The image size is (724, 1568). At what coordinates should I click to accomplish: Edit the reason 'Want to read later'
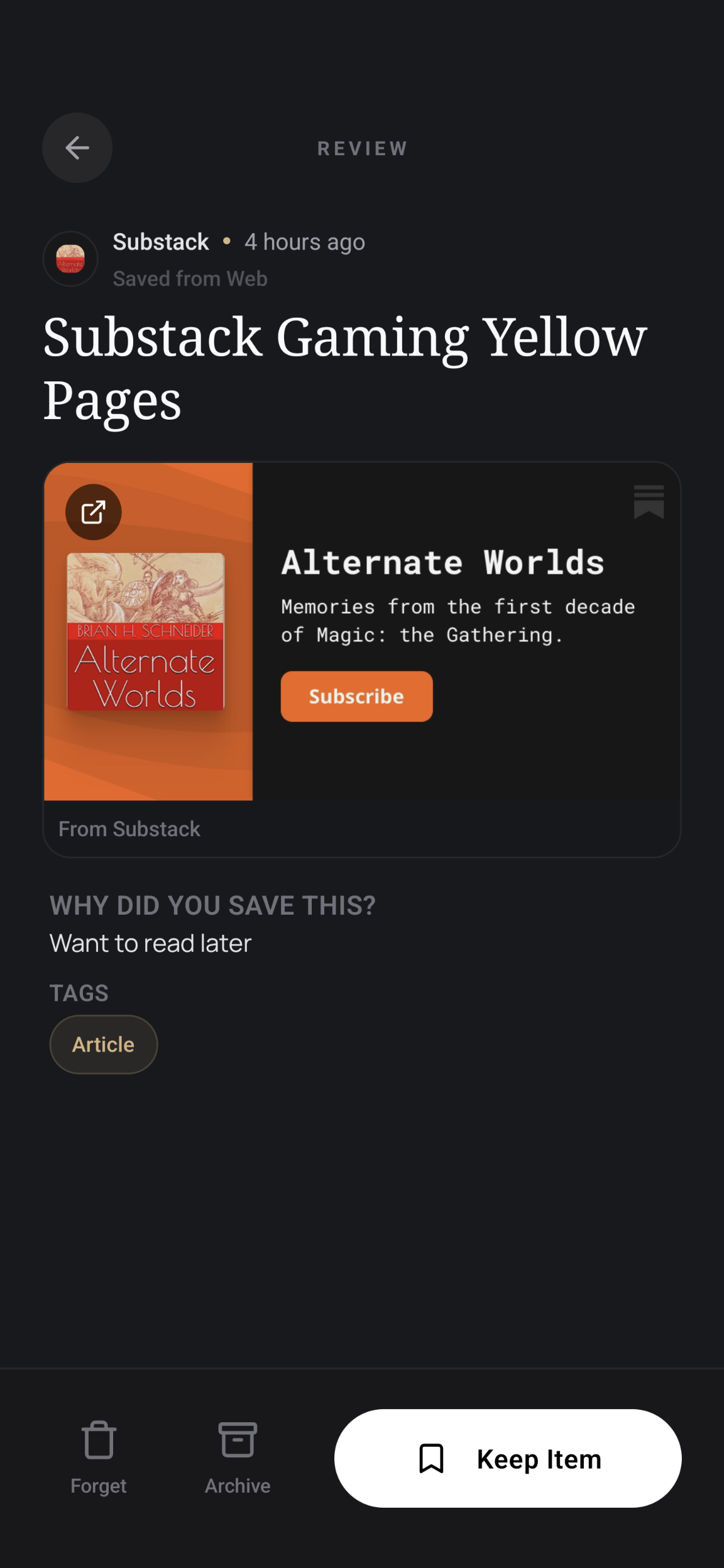(x=151, y=943)
